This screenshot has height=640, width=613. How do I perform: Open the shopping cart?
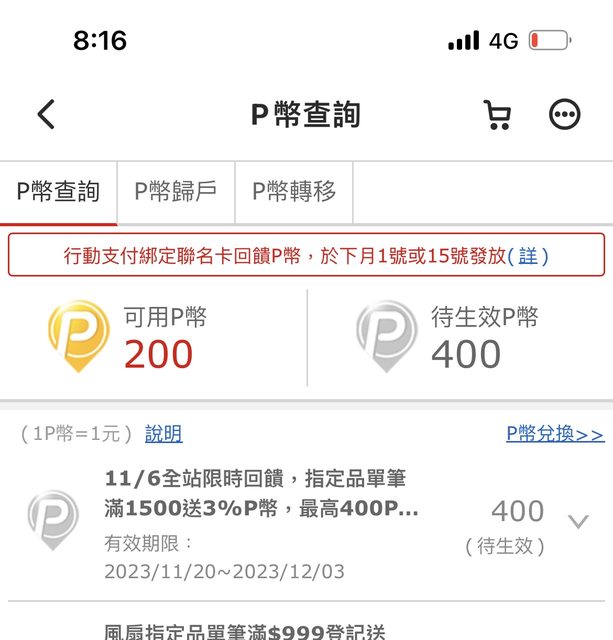pyautogui.click(x=496, y=115)
